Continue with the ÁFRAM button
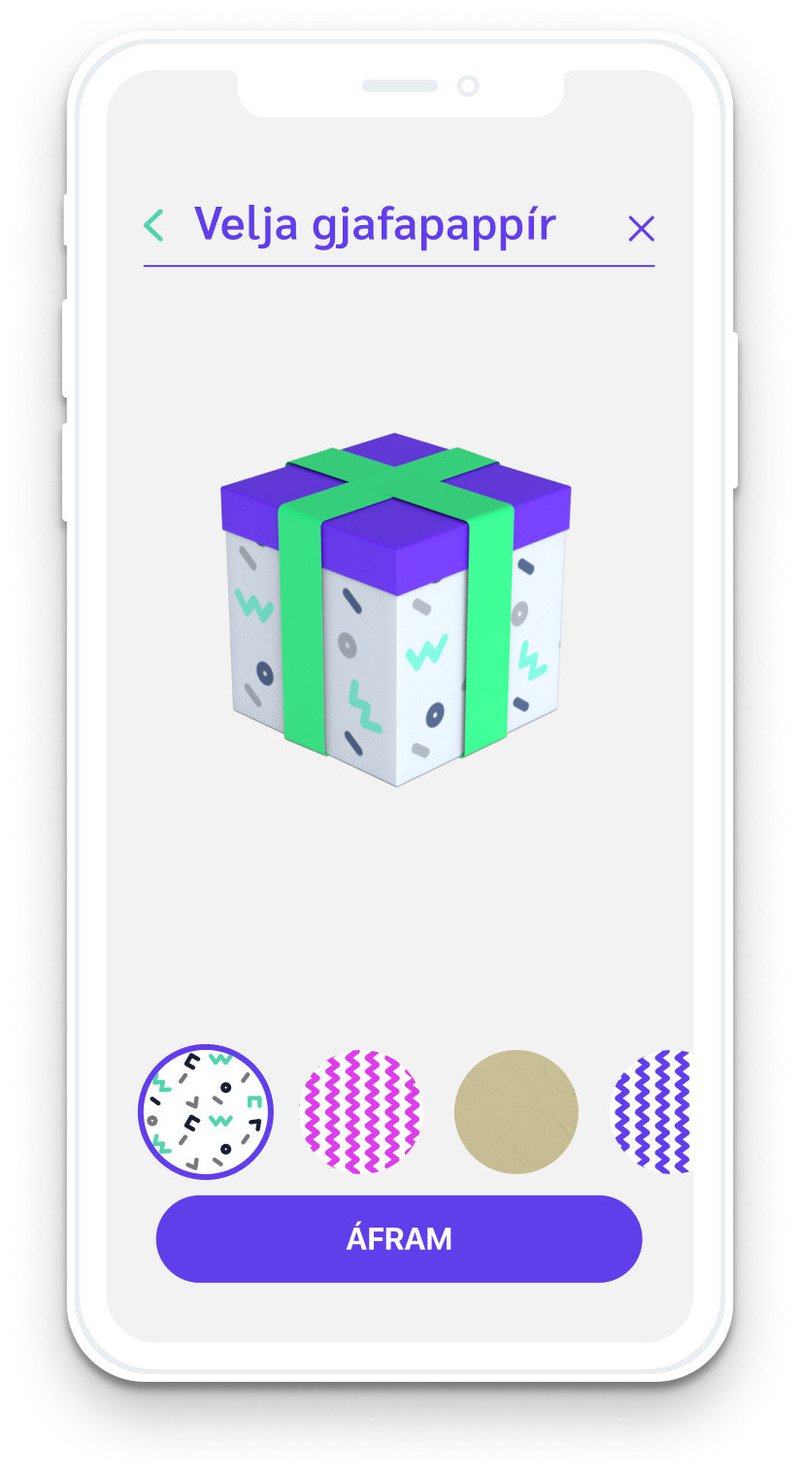 (399, 1239)
